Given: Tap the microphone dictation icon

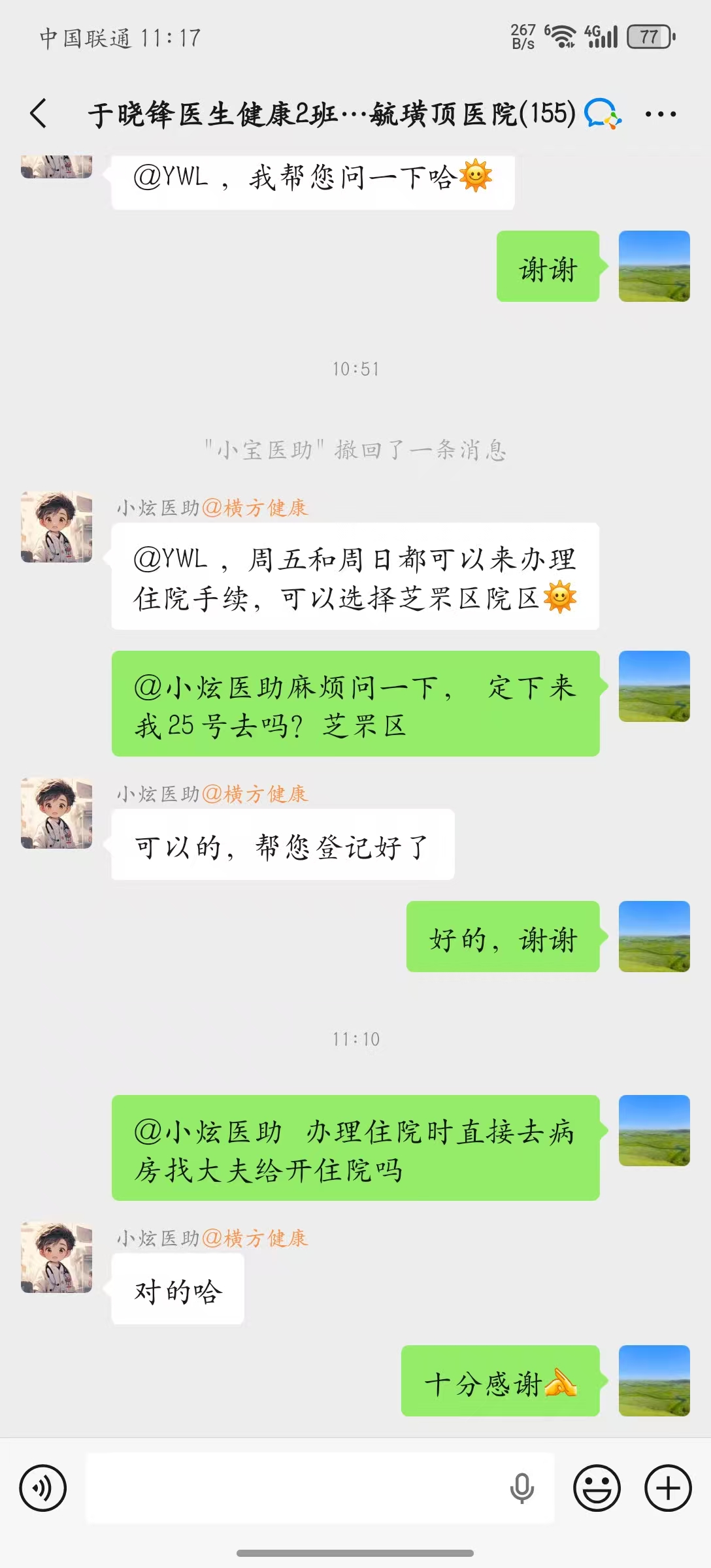Looking at the screenshot, I should [521, 1488].
